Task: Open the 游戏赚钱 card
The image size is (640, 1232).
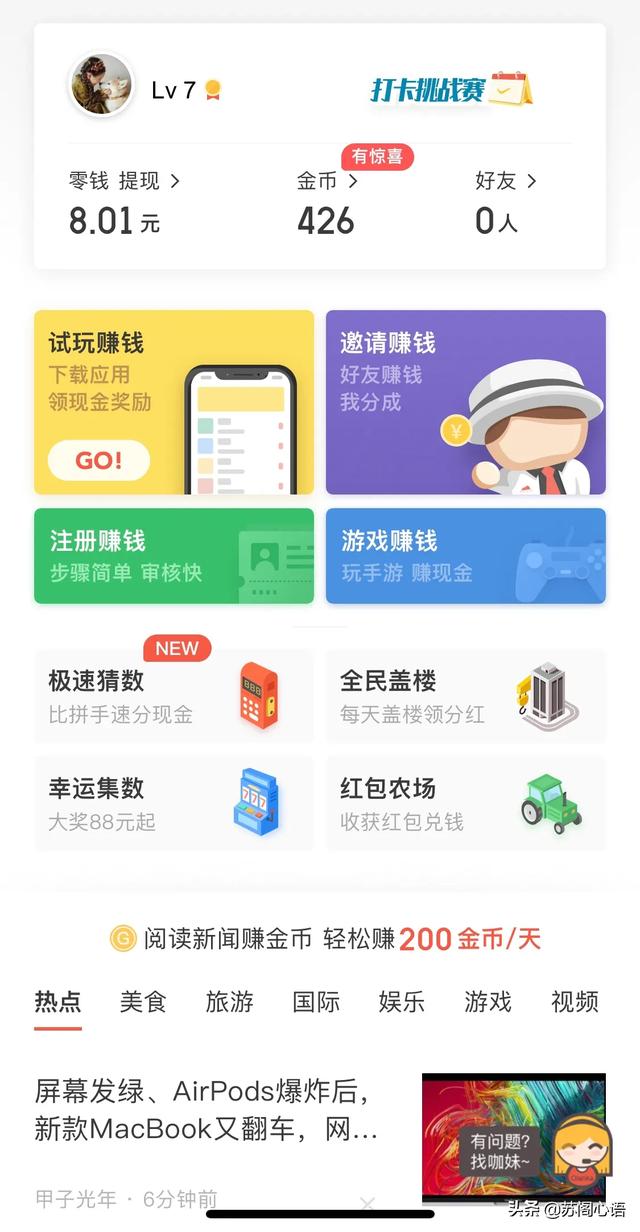Action: pyautogui.click(x=466, y=556)
